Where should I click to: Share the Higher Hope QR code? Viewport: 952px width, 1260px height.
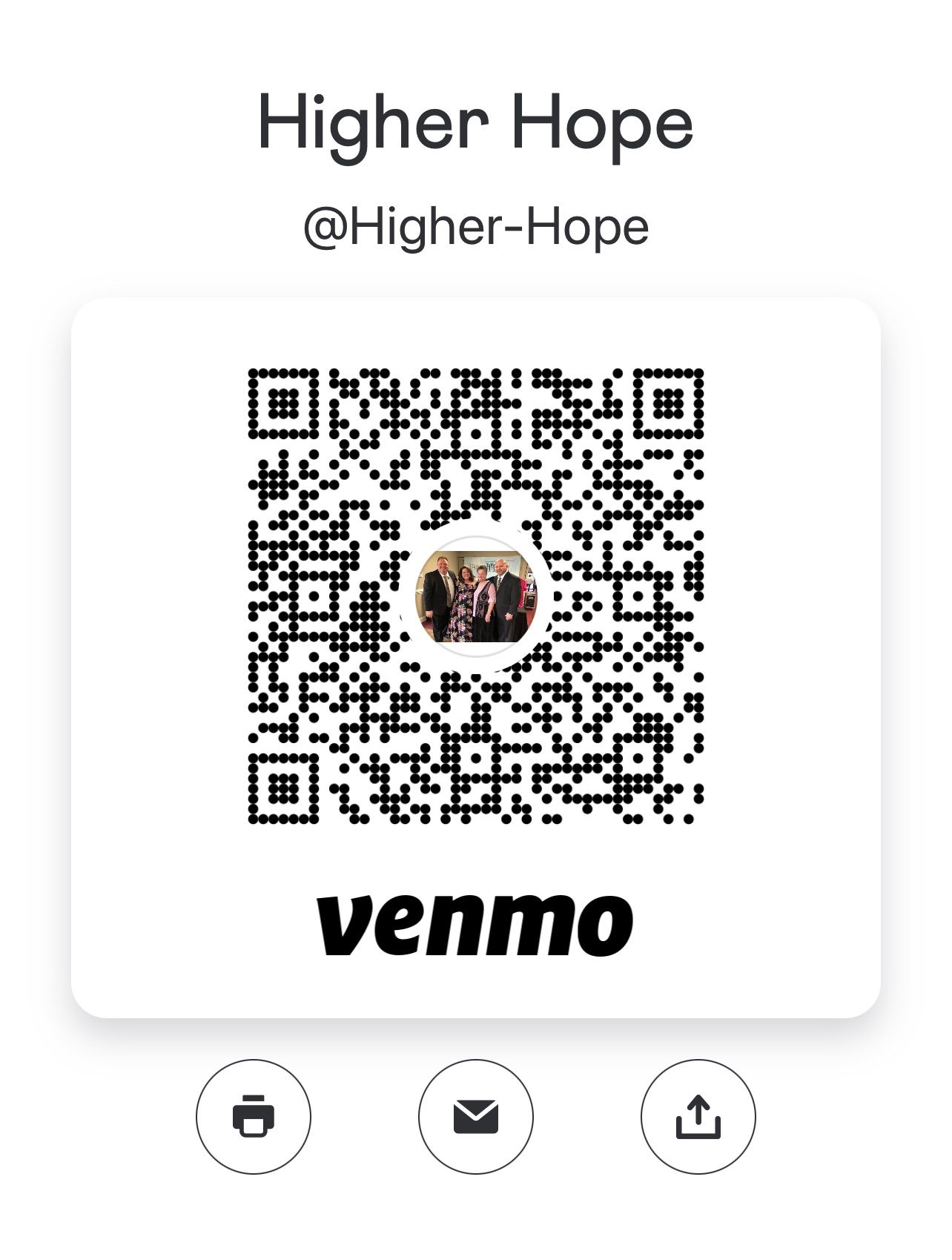coord(698,1116)
